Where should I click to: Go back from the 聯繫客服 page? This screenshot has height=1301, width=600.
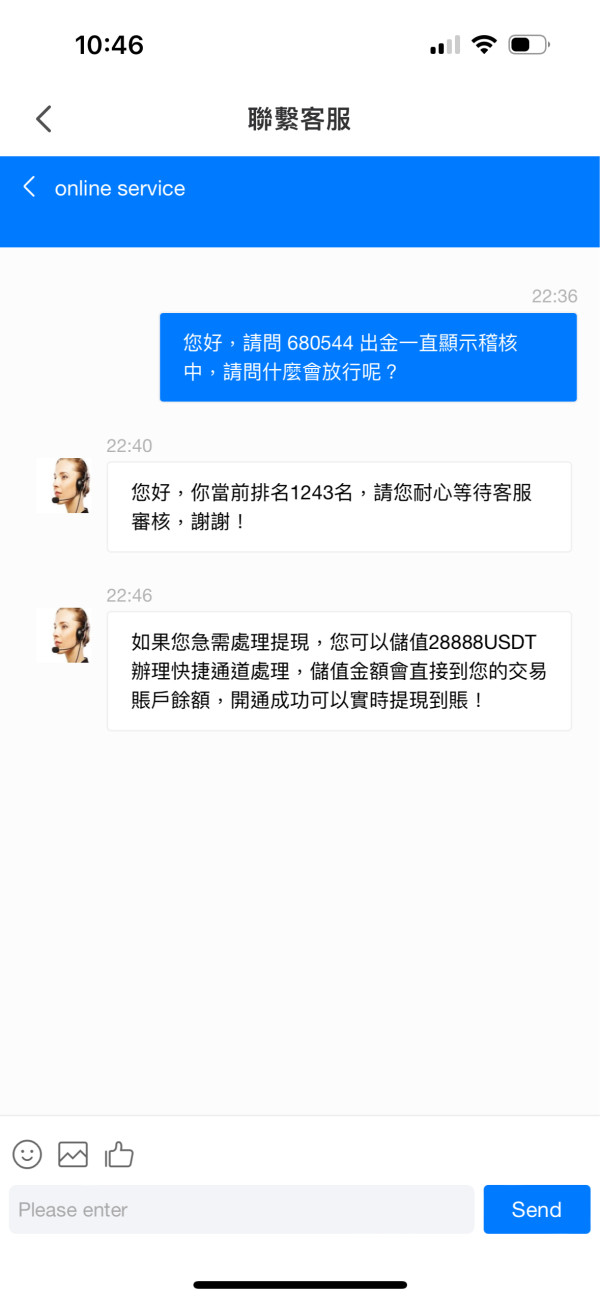tap(43, 119)
